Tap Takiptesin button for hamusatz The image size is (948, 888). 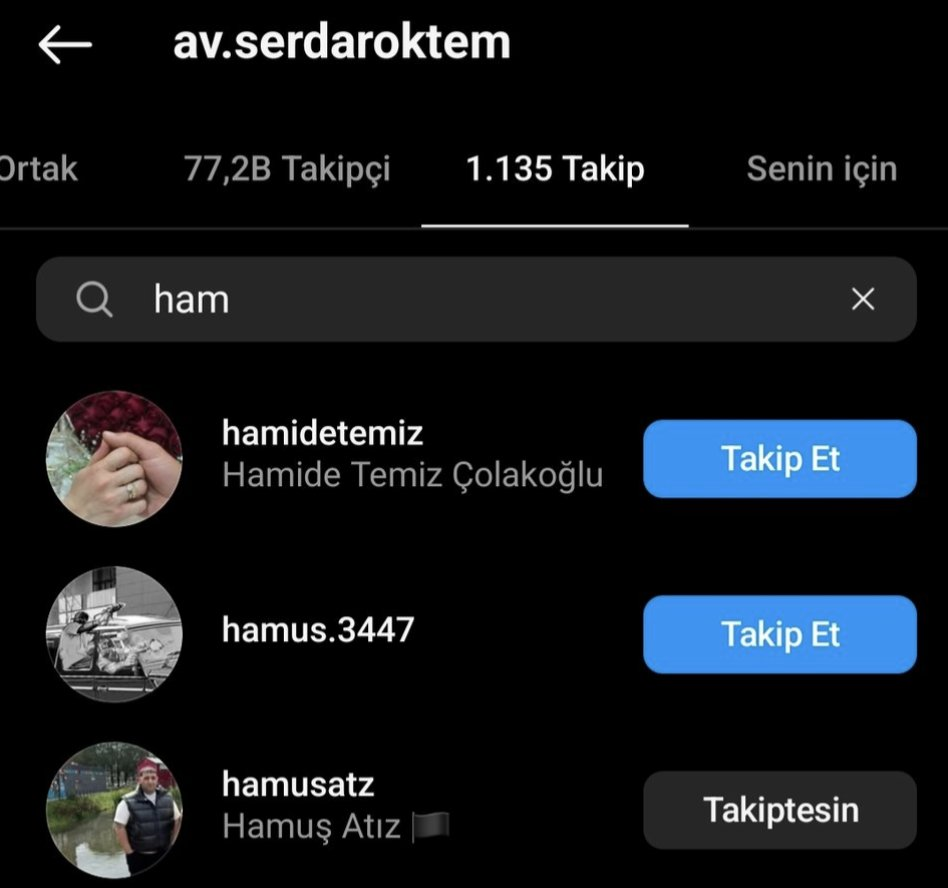pos(780,810)
